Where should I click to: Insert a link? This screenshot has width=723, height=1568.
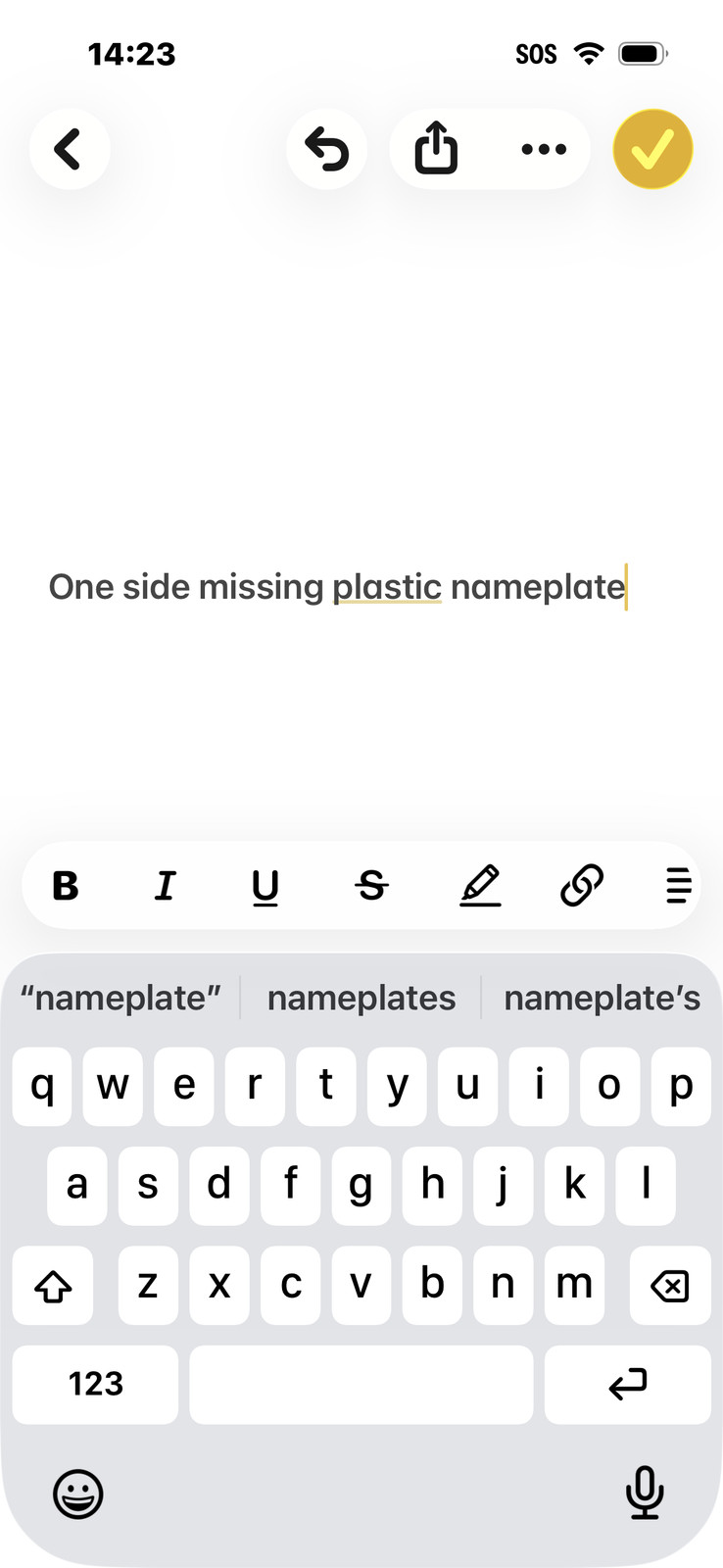[x=581, y=886]
